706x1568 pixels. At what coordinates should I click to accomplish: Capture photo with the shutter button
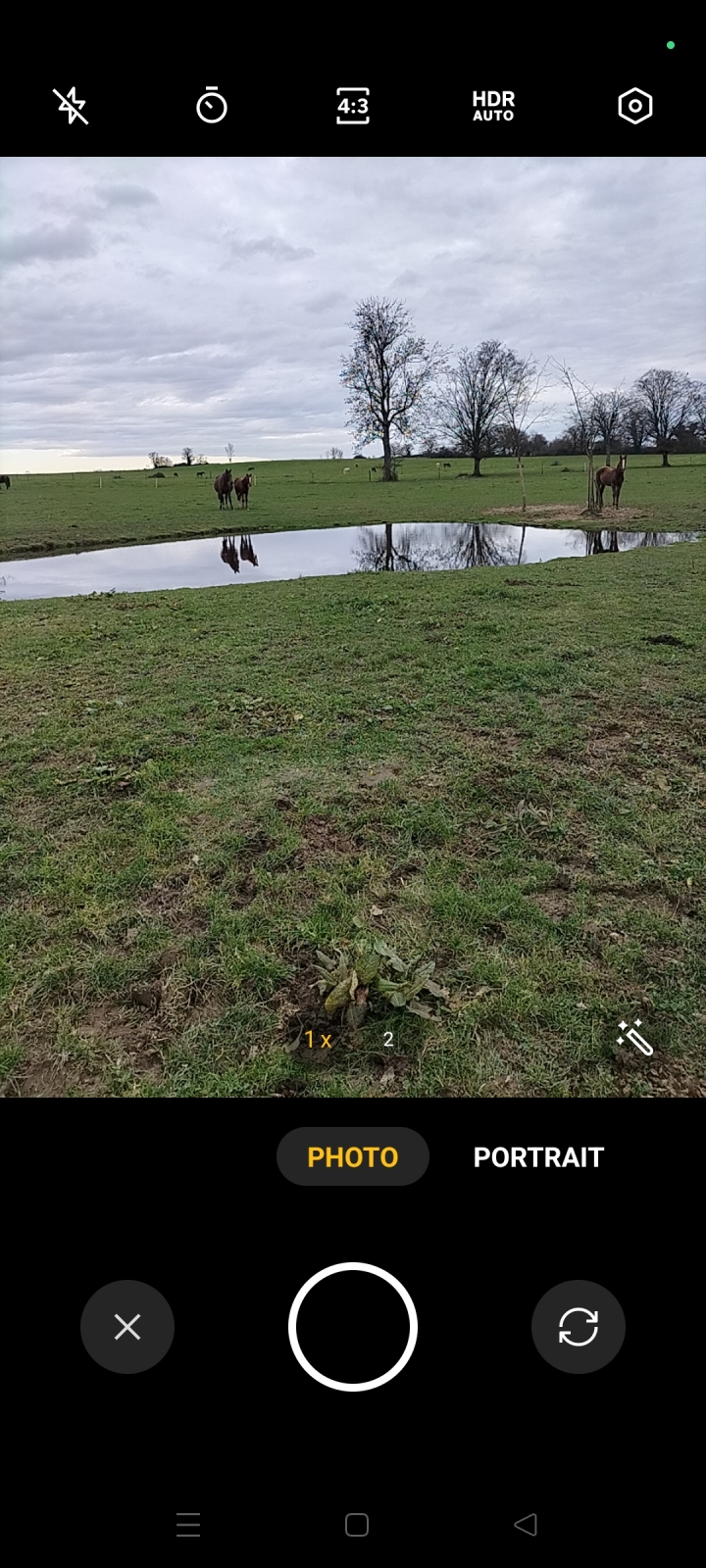(353, 1327)
